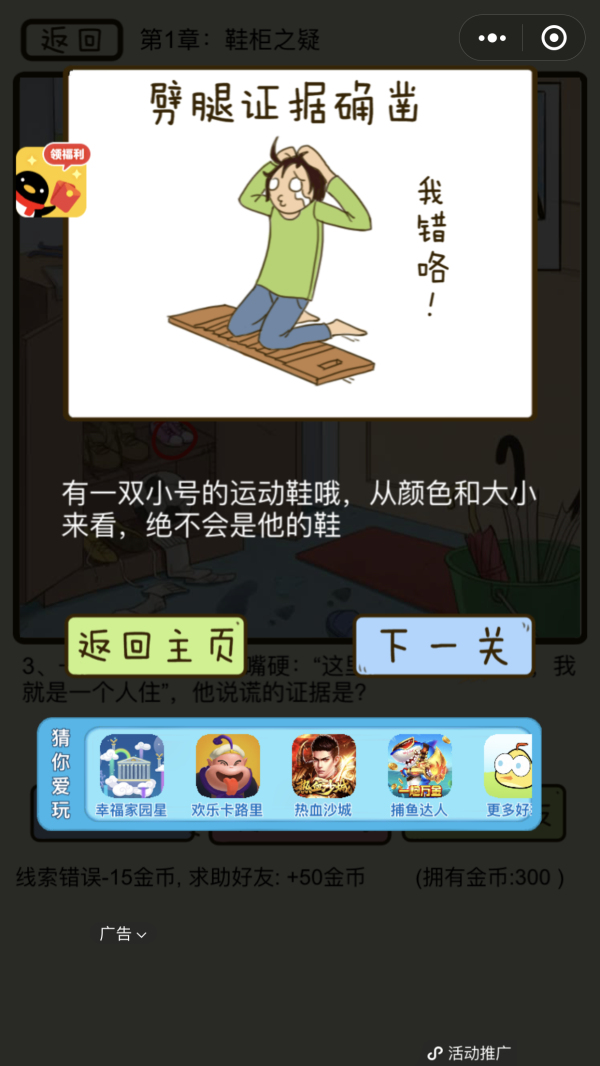Screen dimensions: 600x1066
Task: Tap 下一关 to go to next level
Action: coord(444,646)
